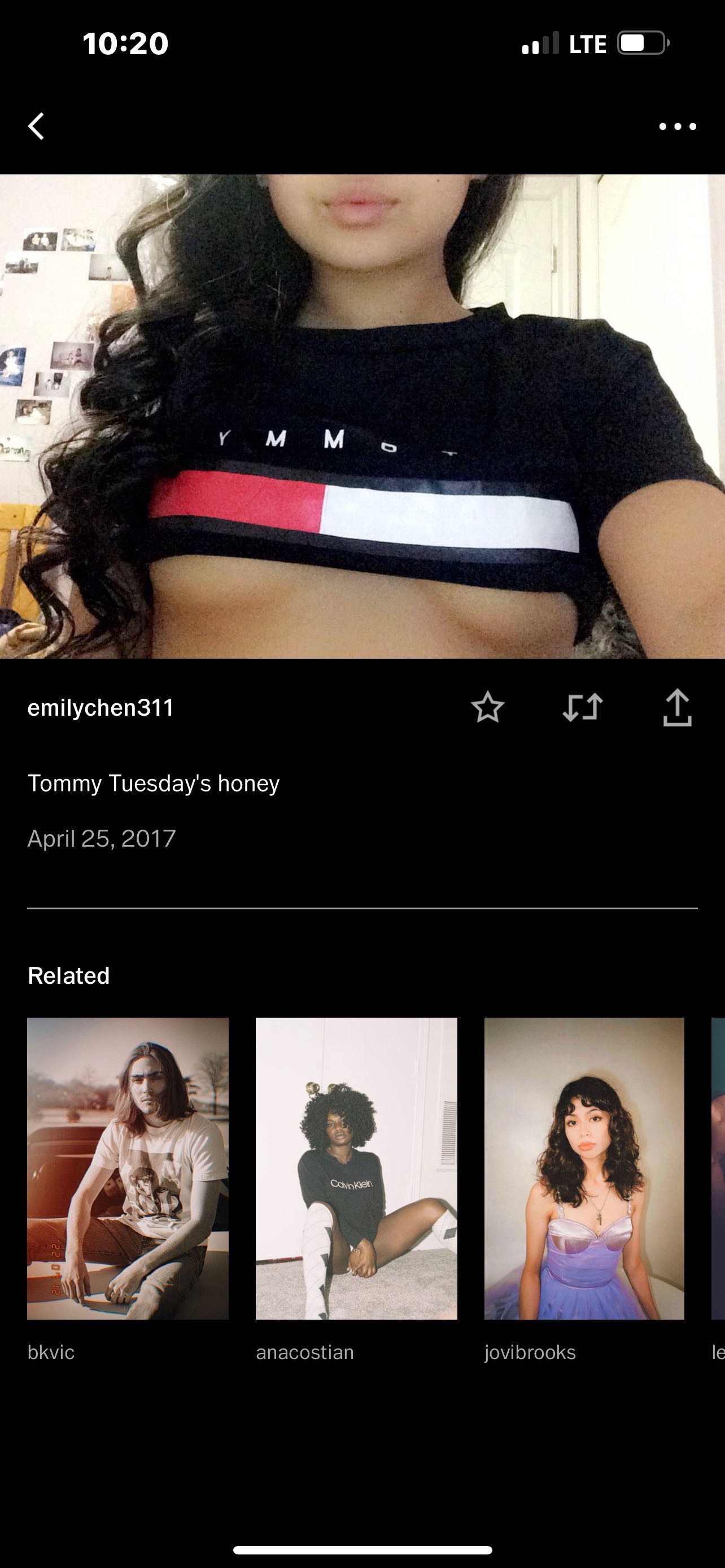Favorite this photo with the star
Screen dimensions: 725x1568
[x=488, y=707]
